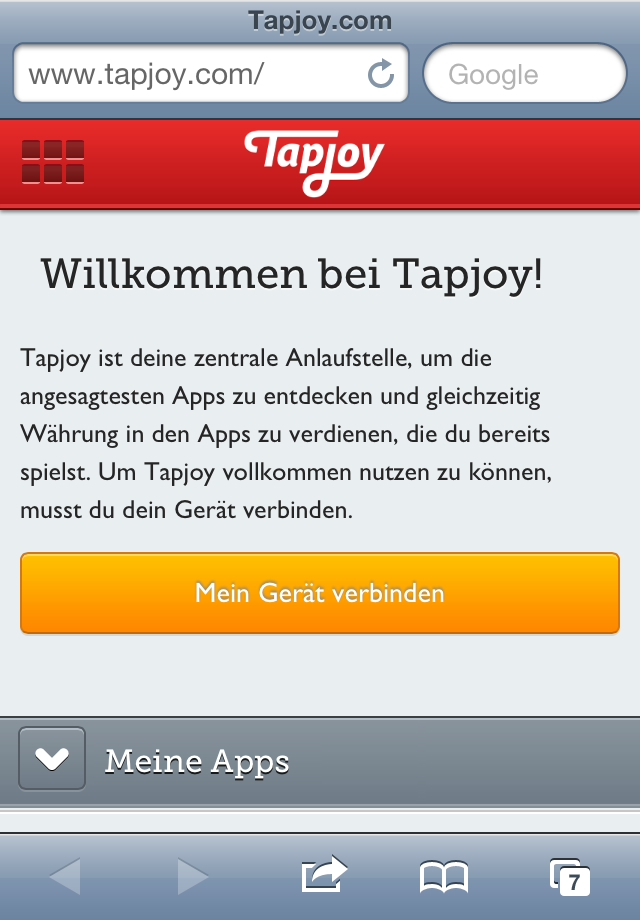
Task: Show the seven open browser pages
Action: click(569, 877)
